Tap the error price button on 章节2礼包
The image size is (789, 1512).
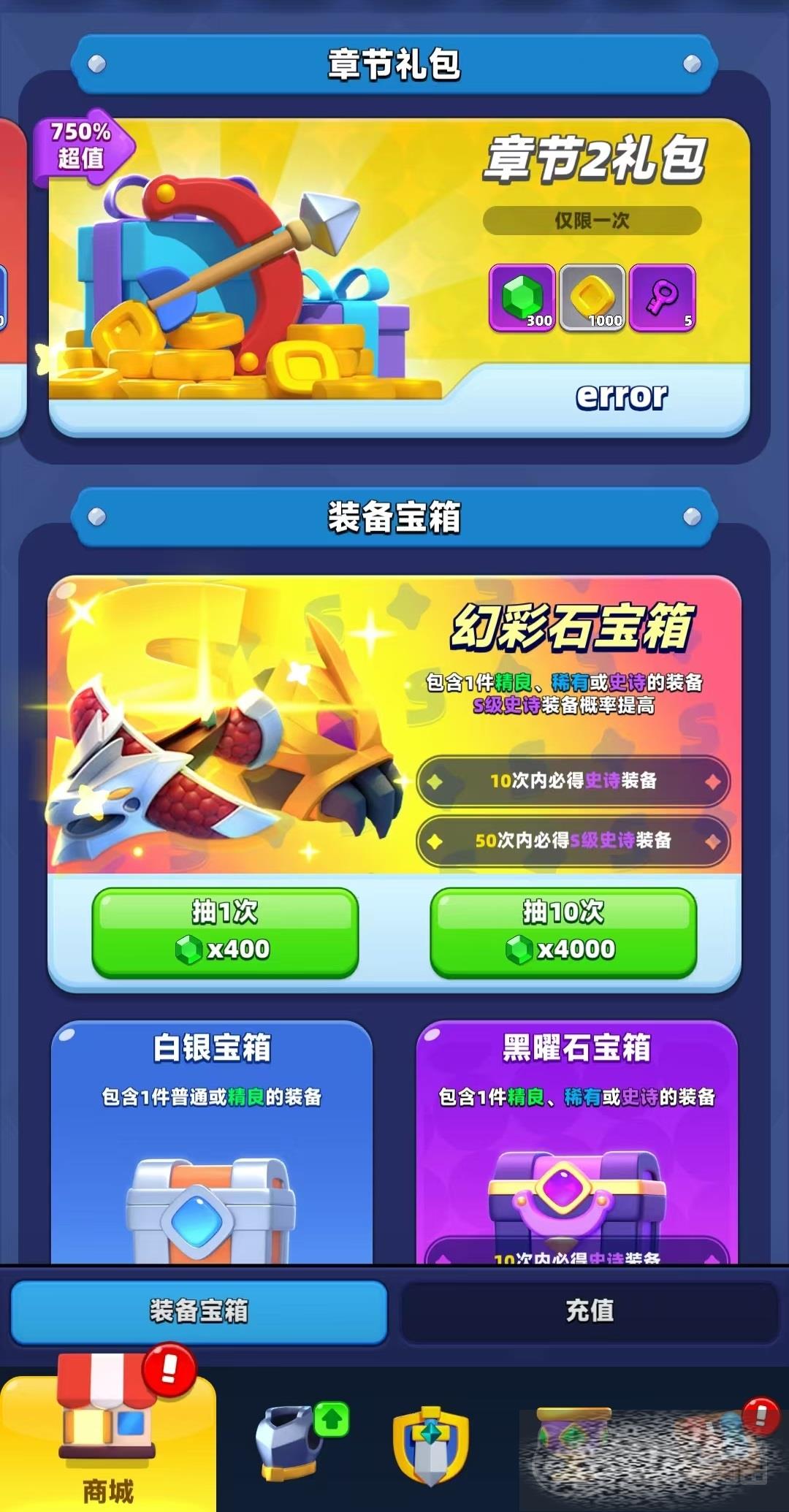pyautogui.click(x=621, y=397)
